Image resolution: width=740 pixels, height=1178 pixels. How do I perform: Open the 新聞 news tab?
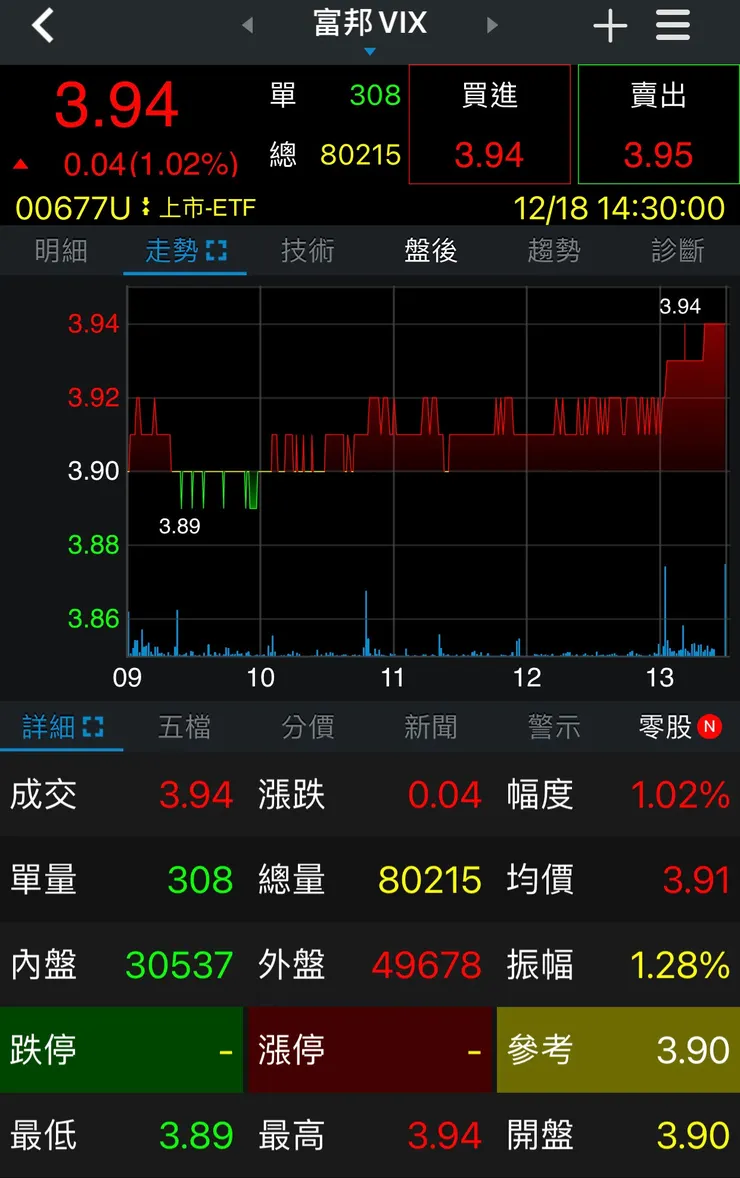click(430, 727)
